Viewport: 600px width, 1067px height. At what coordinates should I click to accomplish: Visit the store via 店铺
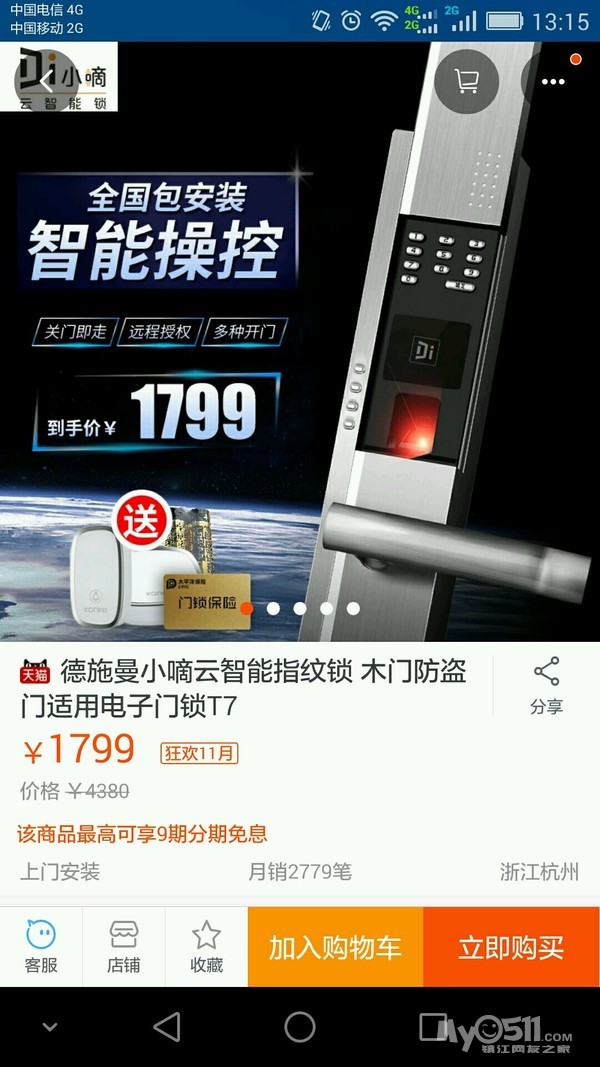(123, 947)
